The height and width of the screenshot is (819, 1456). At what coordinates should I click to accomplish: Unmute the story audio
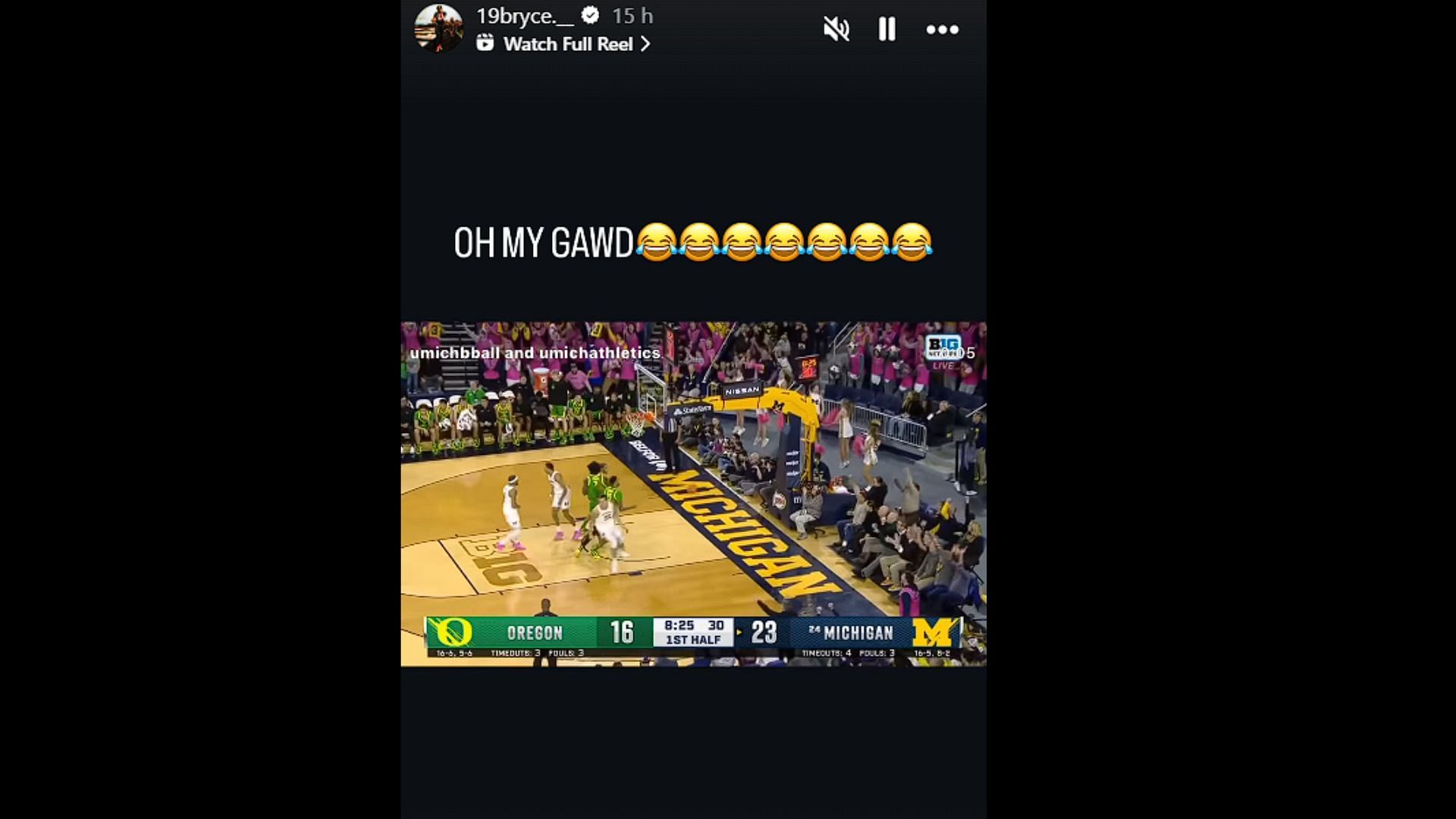click(x=836, y=30)
